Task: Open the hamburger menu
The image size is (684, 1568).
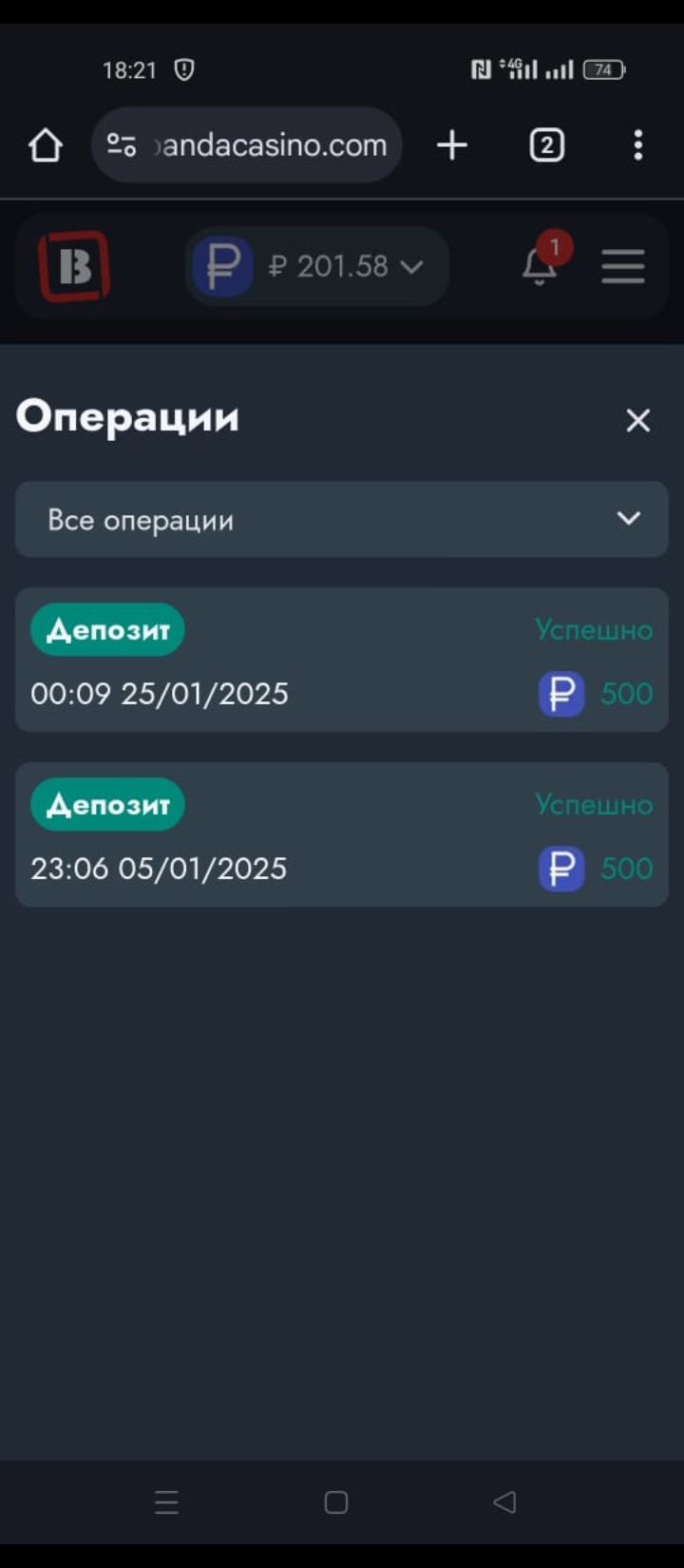Action: [x=623, y=266]
